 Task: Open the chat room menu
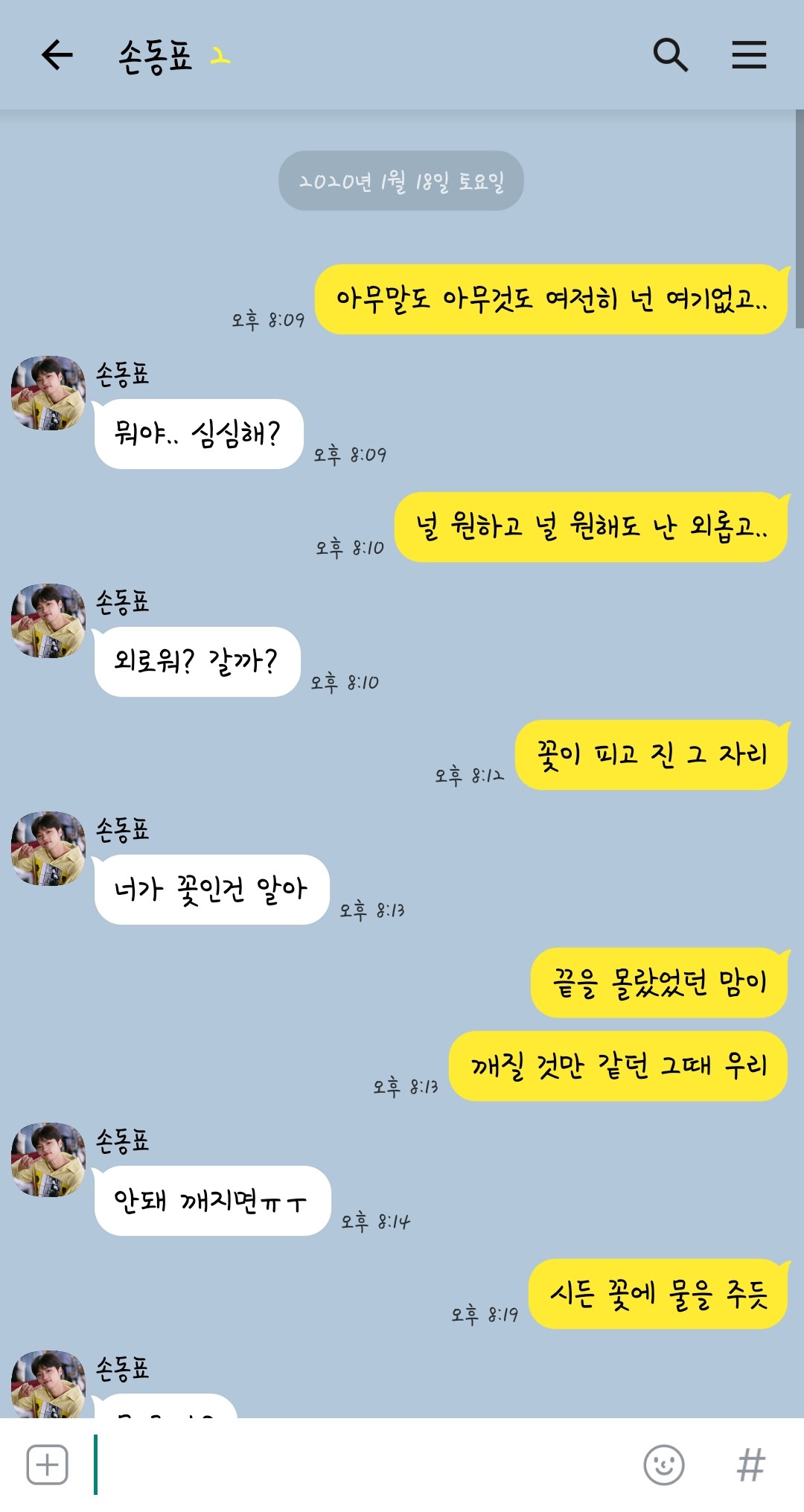click(x=749, y=55)
